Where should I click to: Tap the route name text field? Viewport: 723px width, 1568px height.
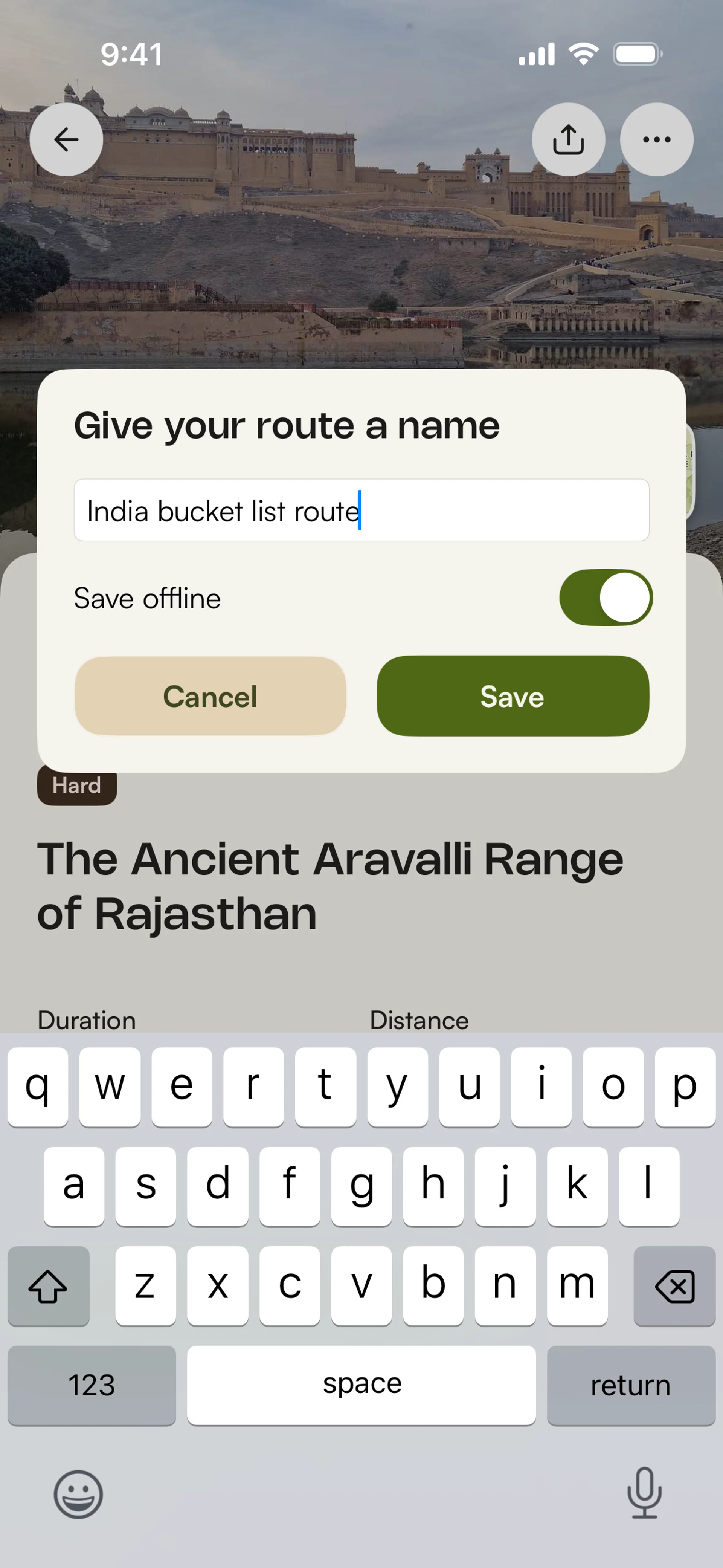point(361,510)
